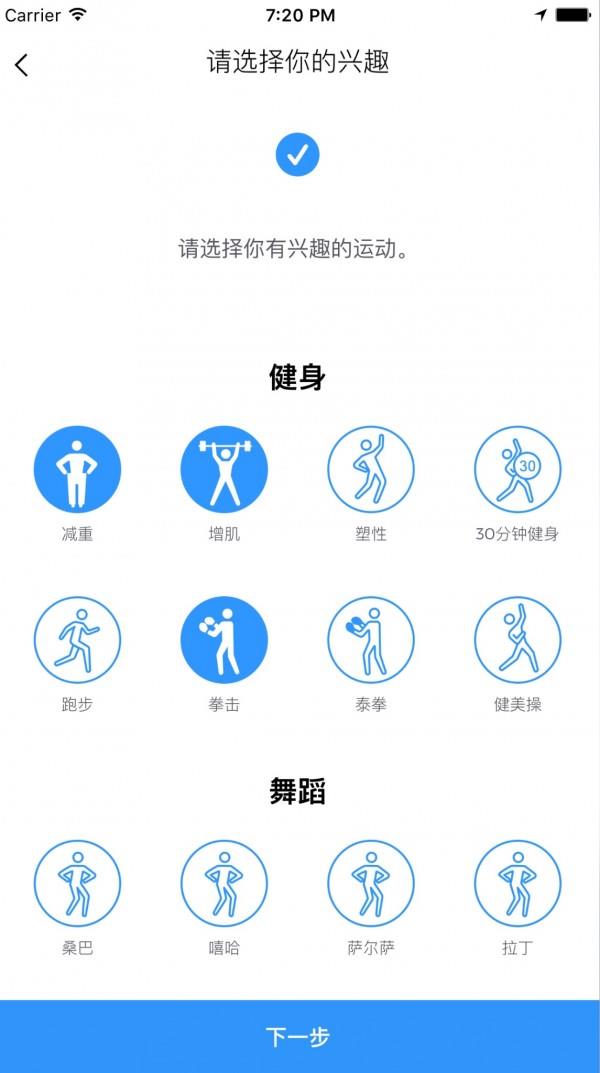Viewport: 600px width, 1073px height.
Task: Select the 塑性 interest
Action: 371,469
